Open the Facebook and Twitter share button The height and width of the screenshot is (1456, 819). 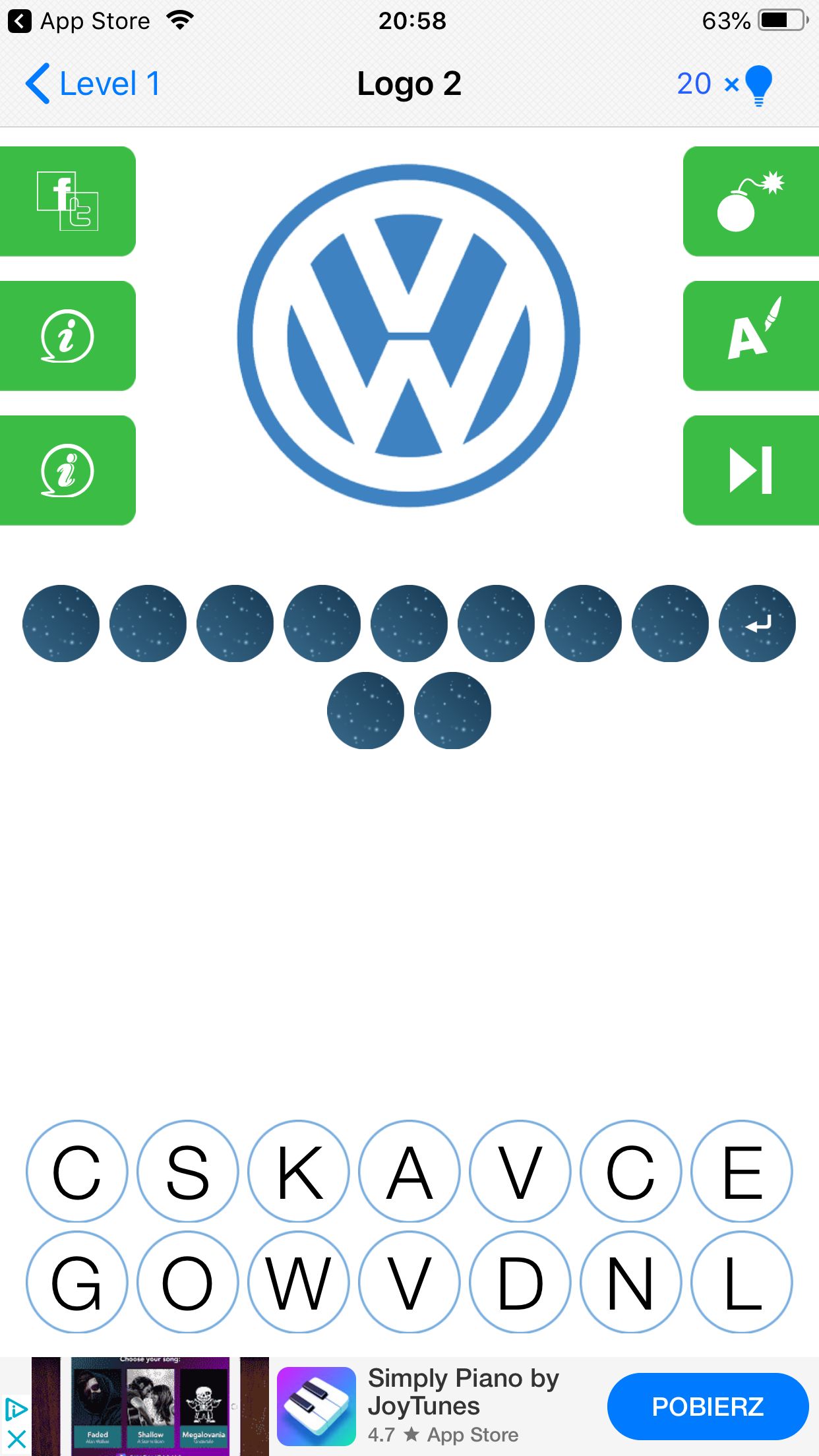tap(68, 201)
